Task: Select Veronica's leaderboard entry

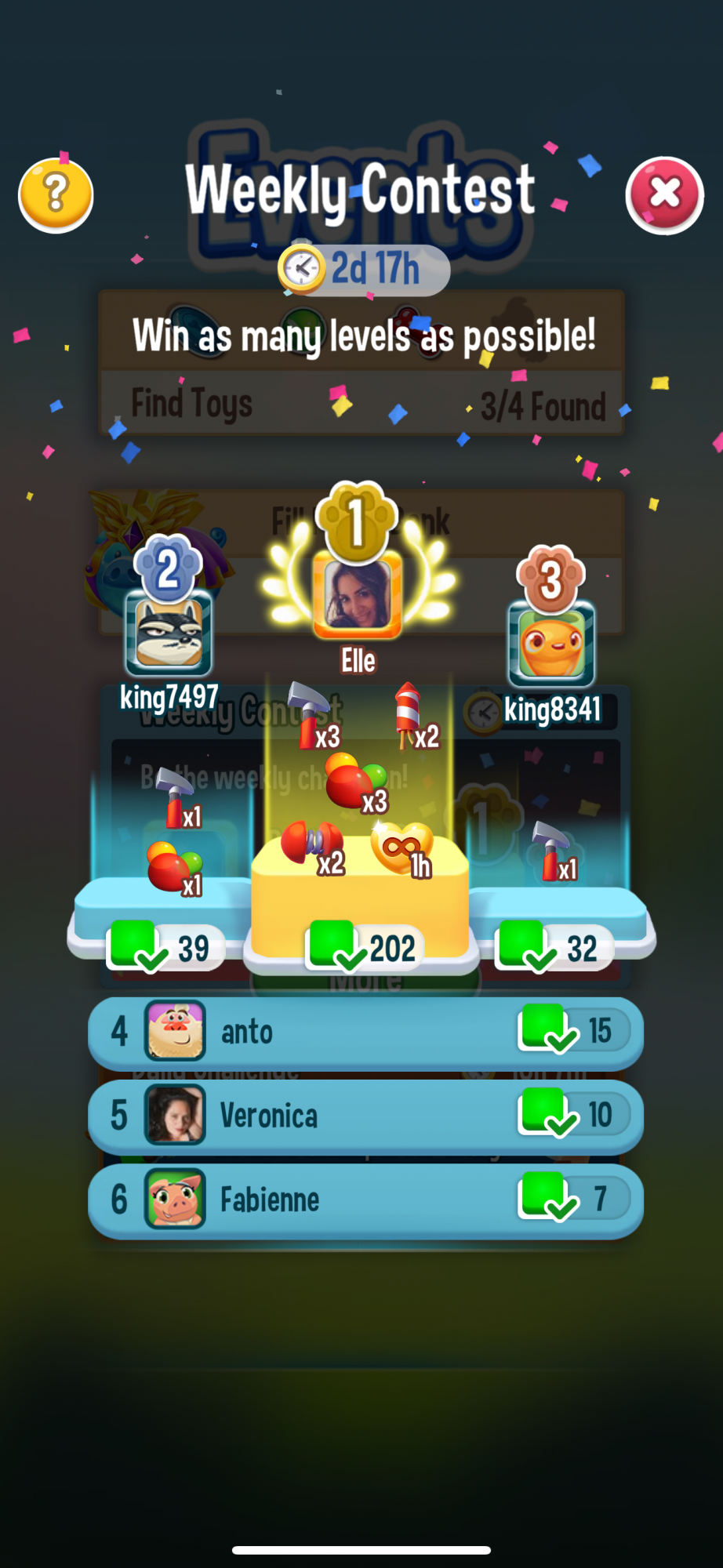Action: coord(365,1116)
